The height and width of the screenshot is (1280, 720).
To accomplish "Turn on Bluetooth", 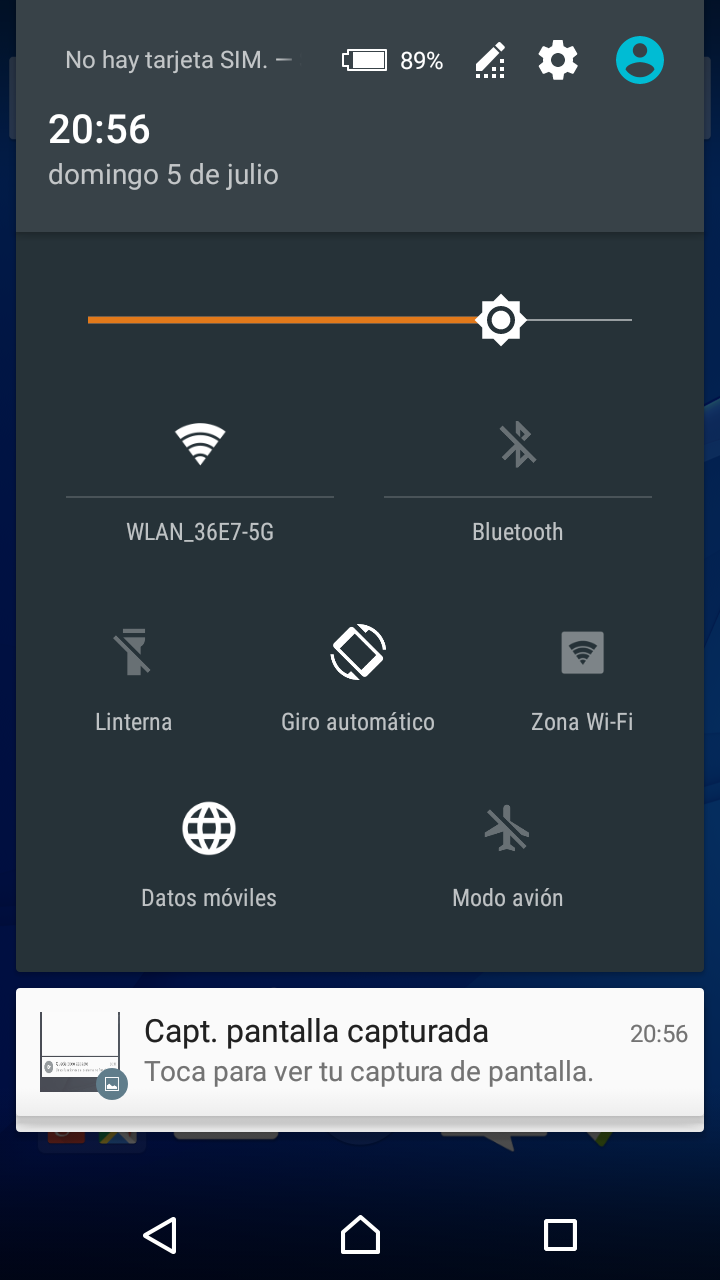I will [x=518, y=444].
